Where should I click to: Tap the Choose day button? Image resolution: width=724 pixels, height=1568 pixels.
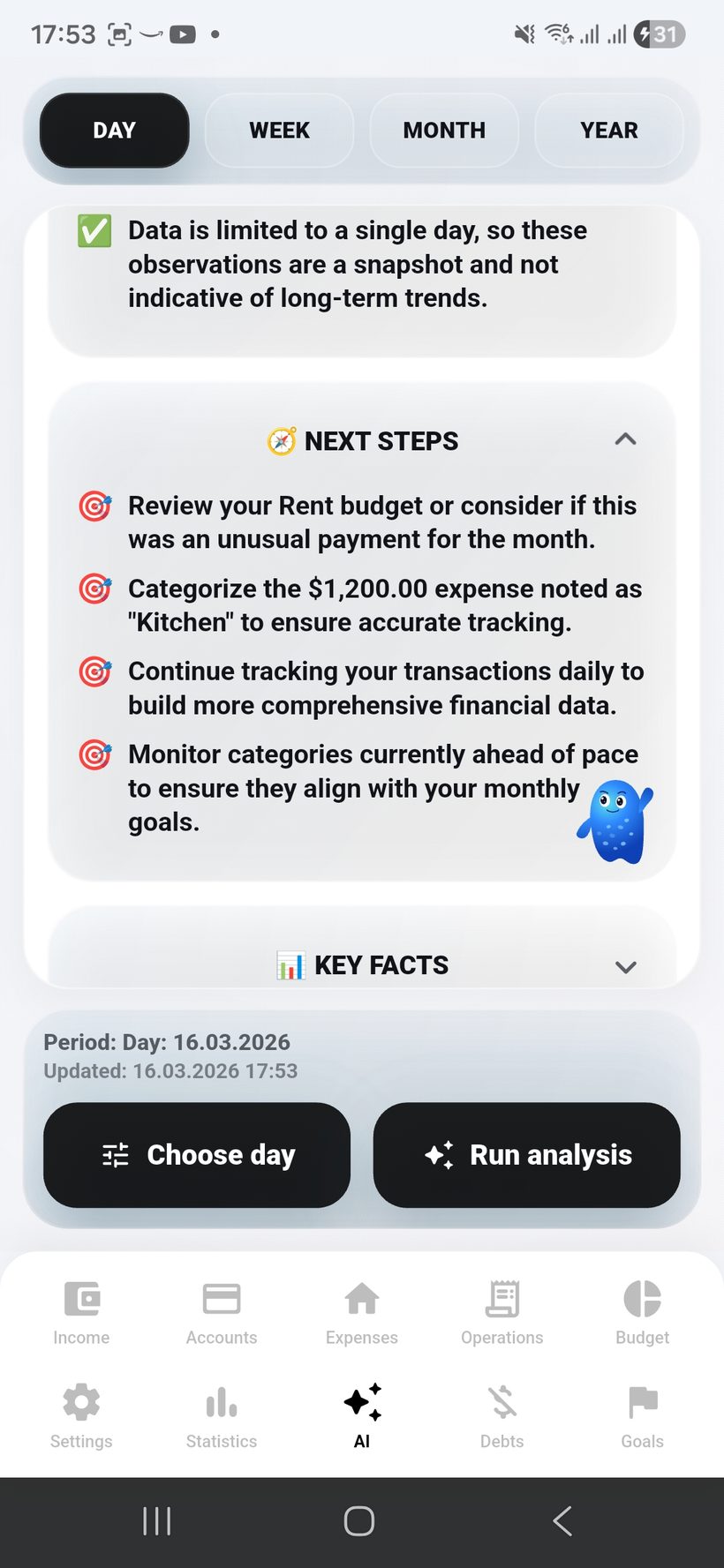[197, 1155]
